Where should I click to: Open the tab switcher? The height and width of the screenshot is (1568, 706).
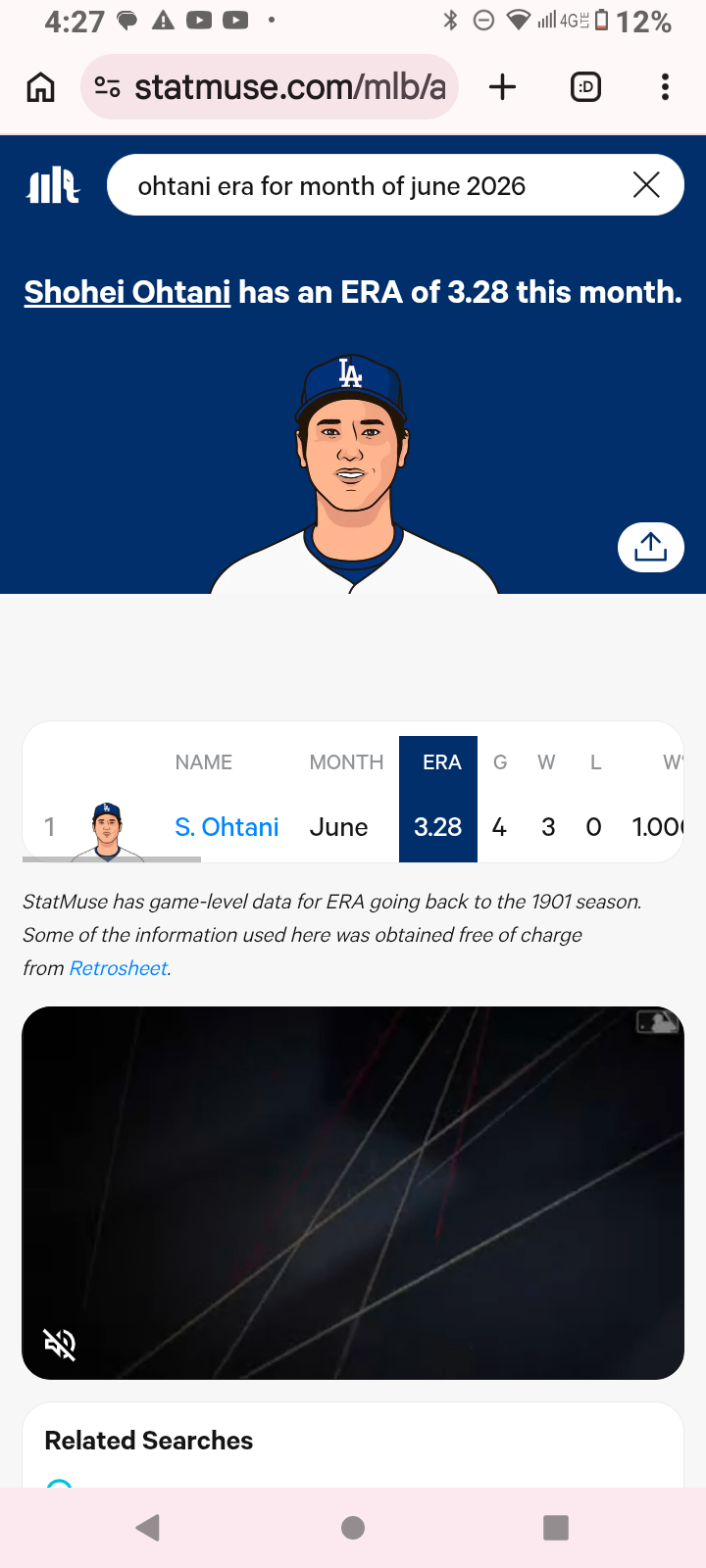(x=585, y=87)
